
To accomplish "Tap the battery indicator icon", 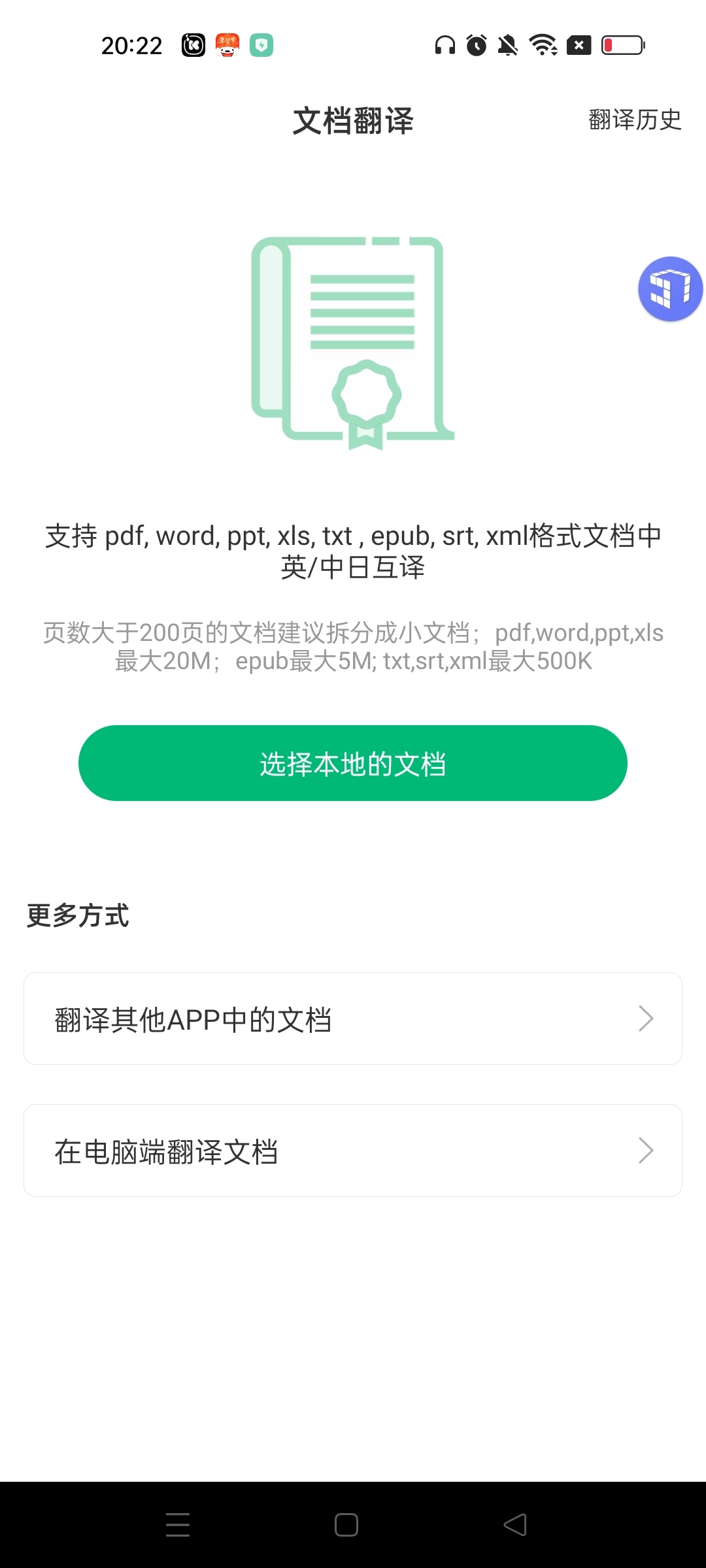I will [623, 46].
